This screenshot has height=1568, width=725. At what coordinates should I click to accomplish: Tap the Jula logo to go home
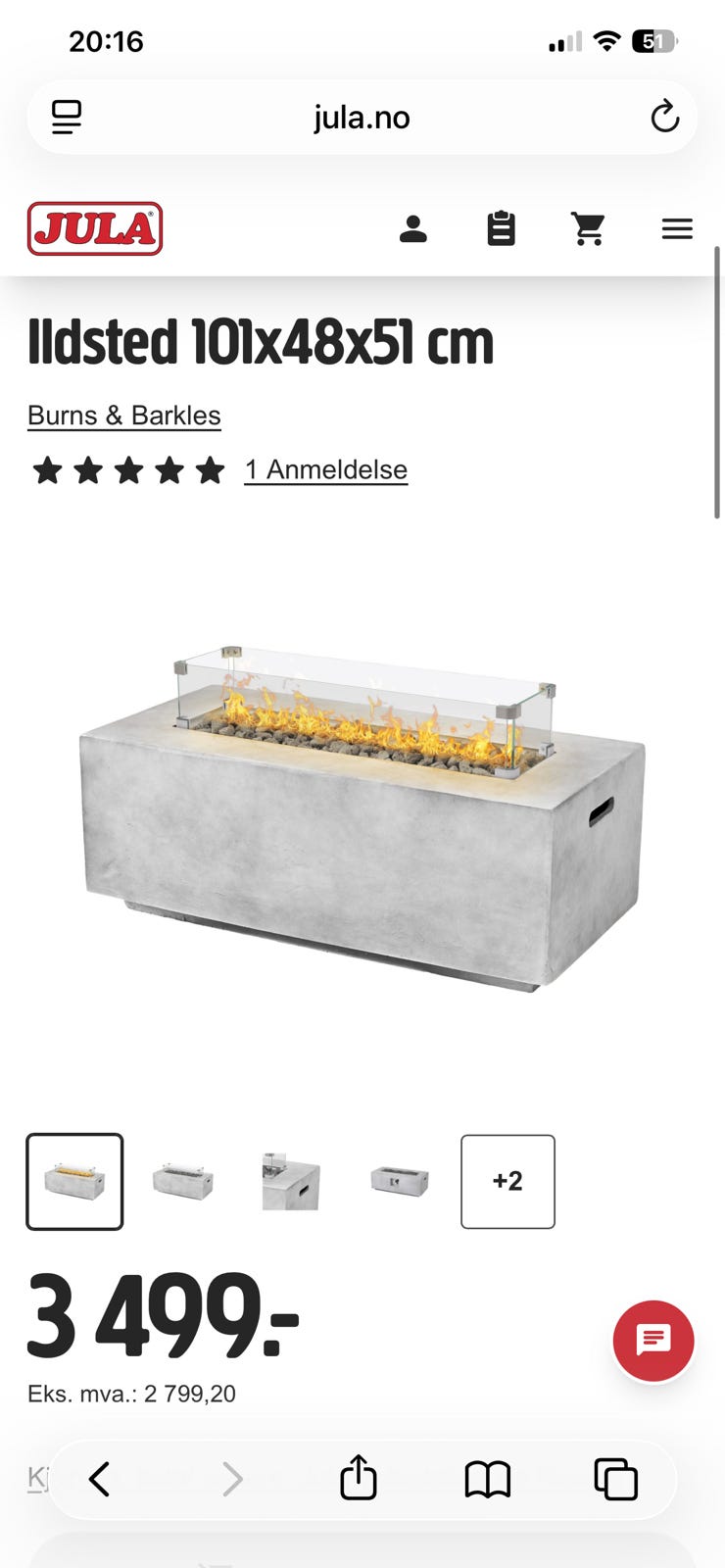click(95, 228)
